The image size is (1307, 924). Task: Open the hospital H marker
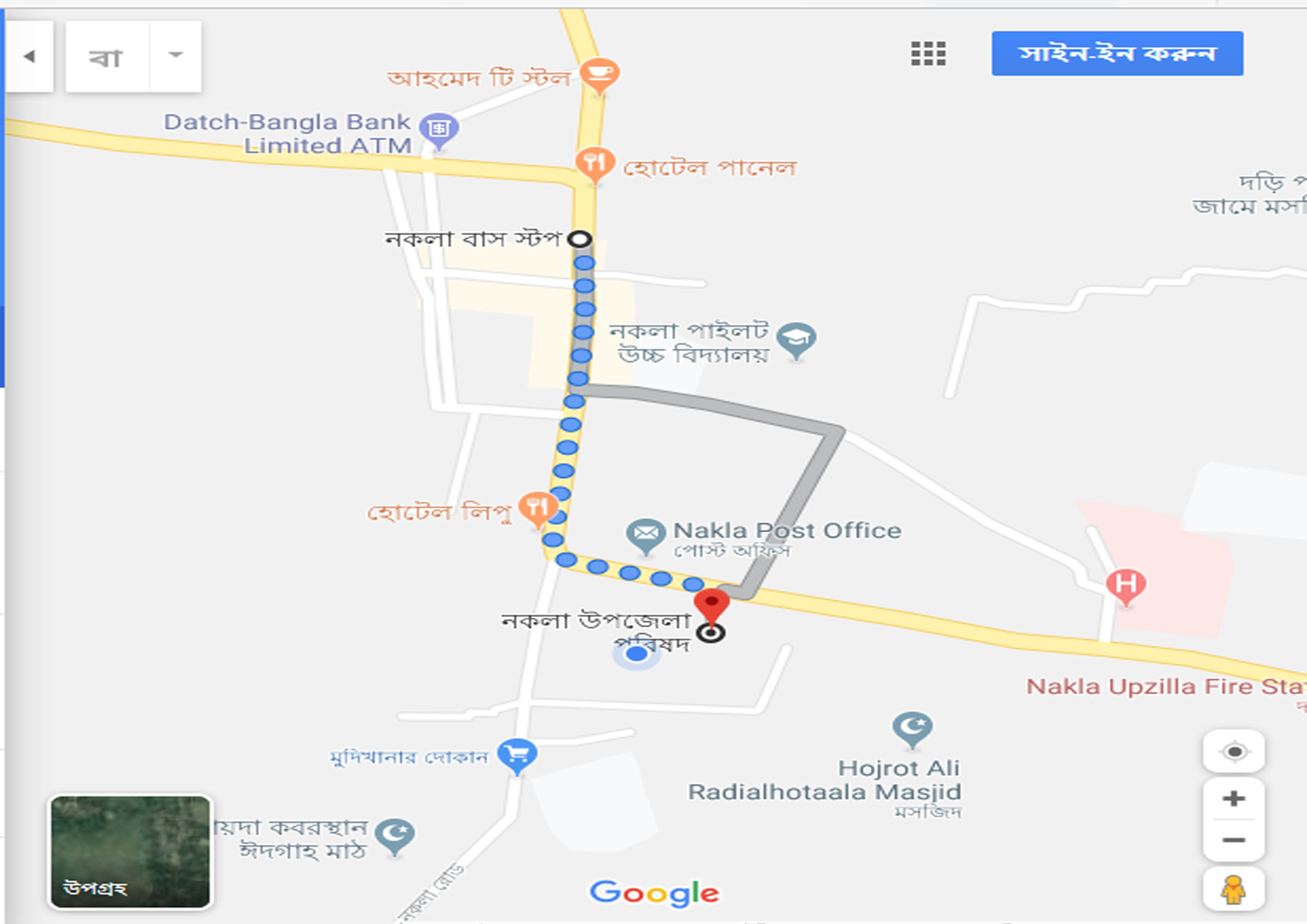coord(1126,585)
